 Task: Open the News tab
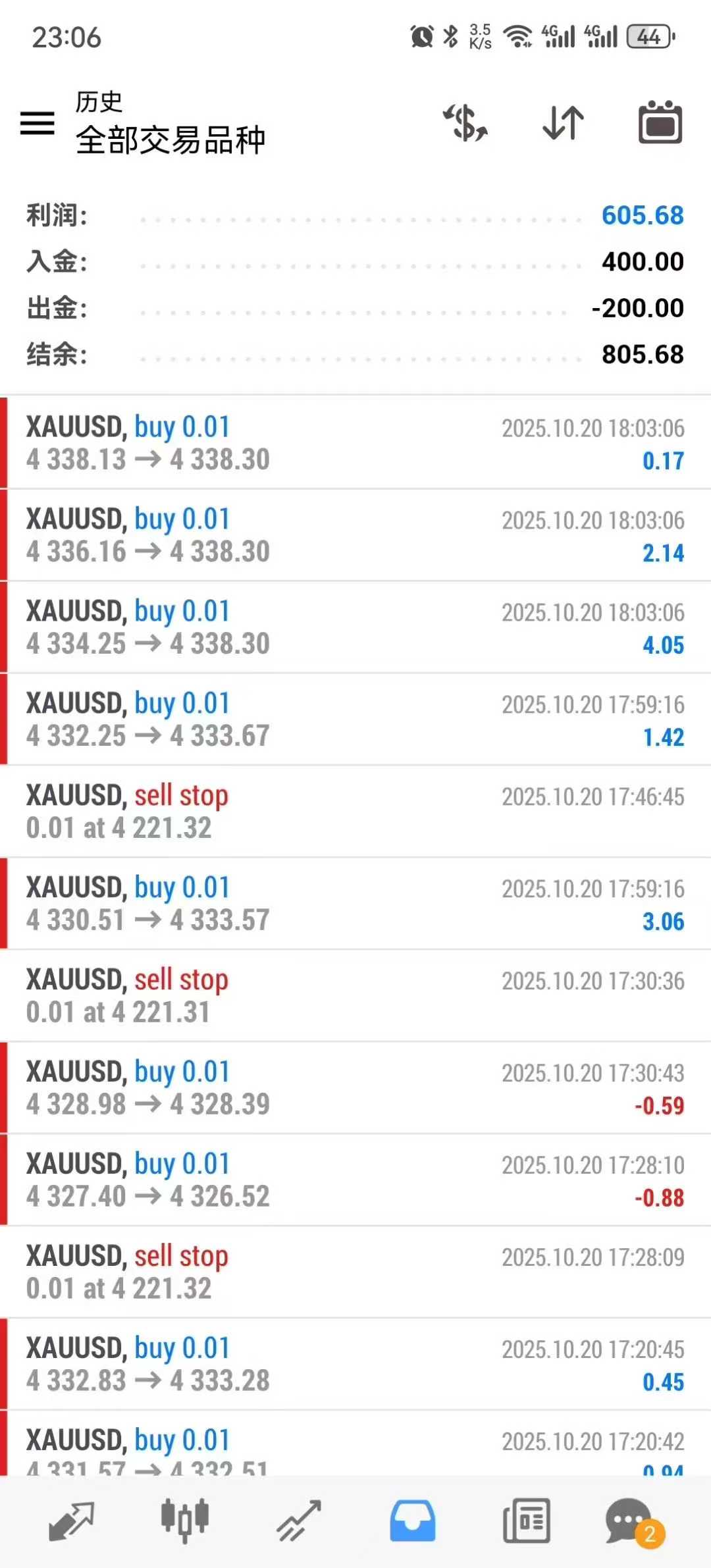tap(526, 1521)
